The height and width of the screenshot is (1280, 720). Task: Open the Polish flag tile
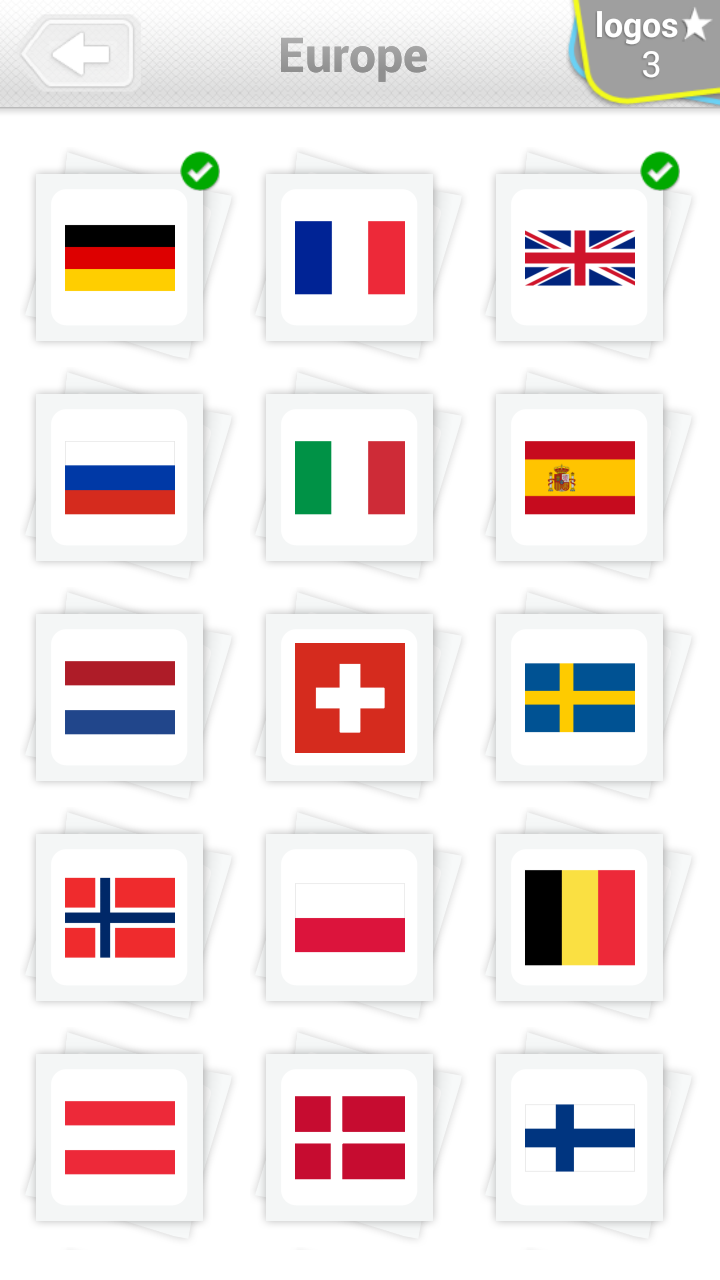point(350,918)
